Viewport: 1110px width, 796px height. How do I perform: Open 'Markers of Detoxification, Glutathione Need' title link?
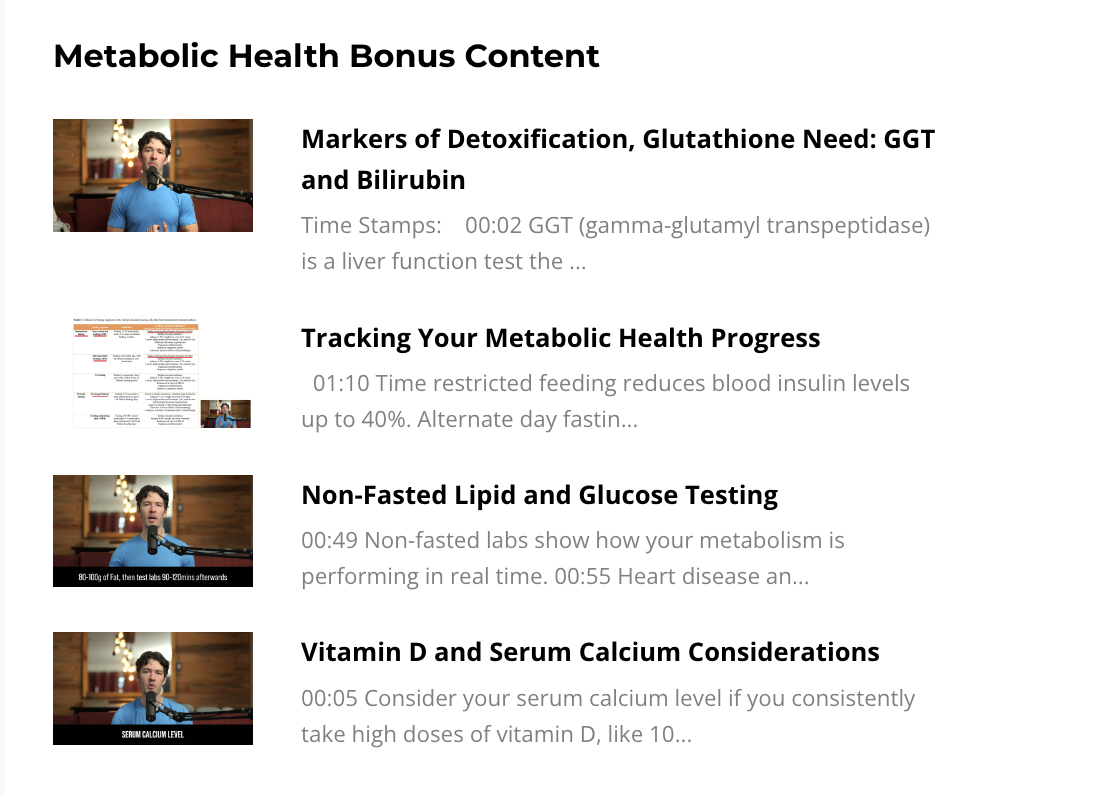pyautogui.click(x=618, y=159)
